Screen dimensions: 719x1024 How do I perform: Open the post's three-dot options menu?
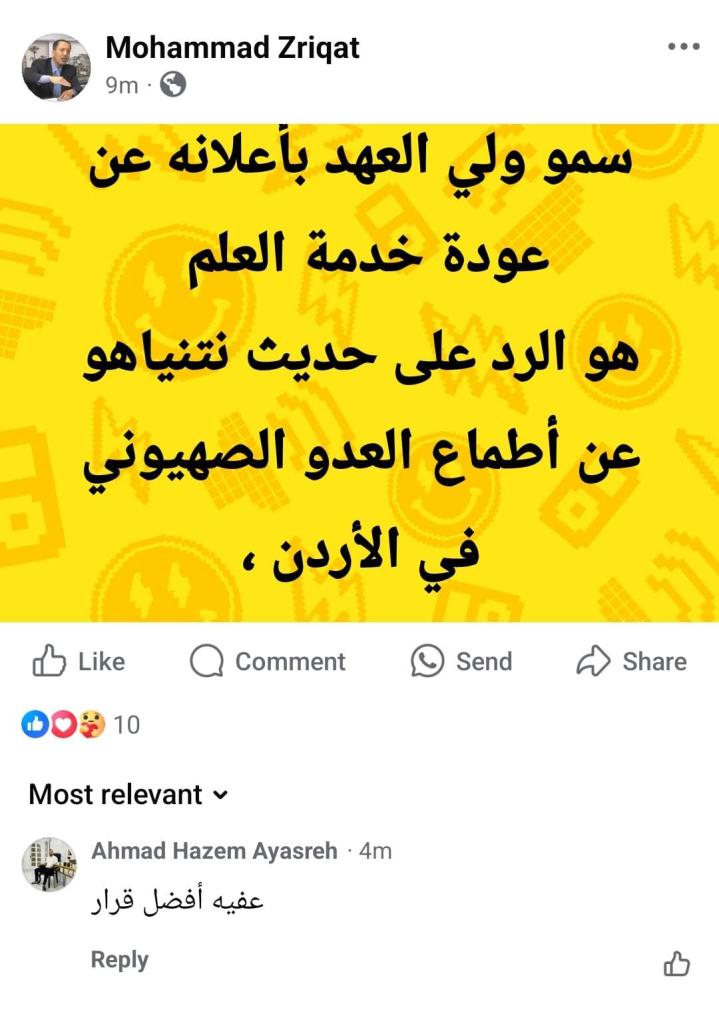pyautogui.click(x=683, y=47)
